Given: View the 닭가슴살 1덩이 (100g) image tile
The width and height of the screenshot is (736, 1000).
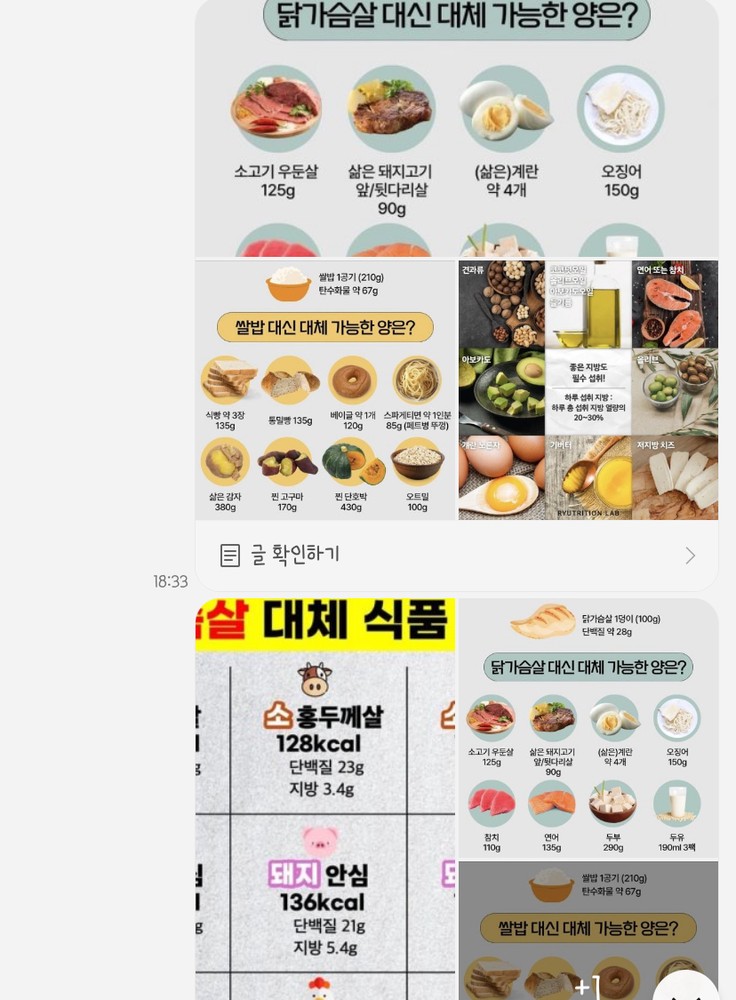Looking at the screenshot, I should point(588,730).
